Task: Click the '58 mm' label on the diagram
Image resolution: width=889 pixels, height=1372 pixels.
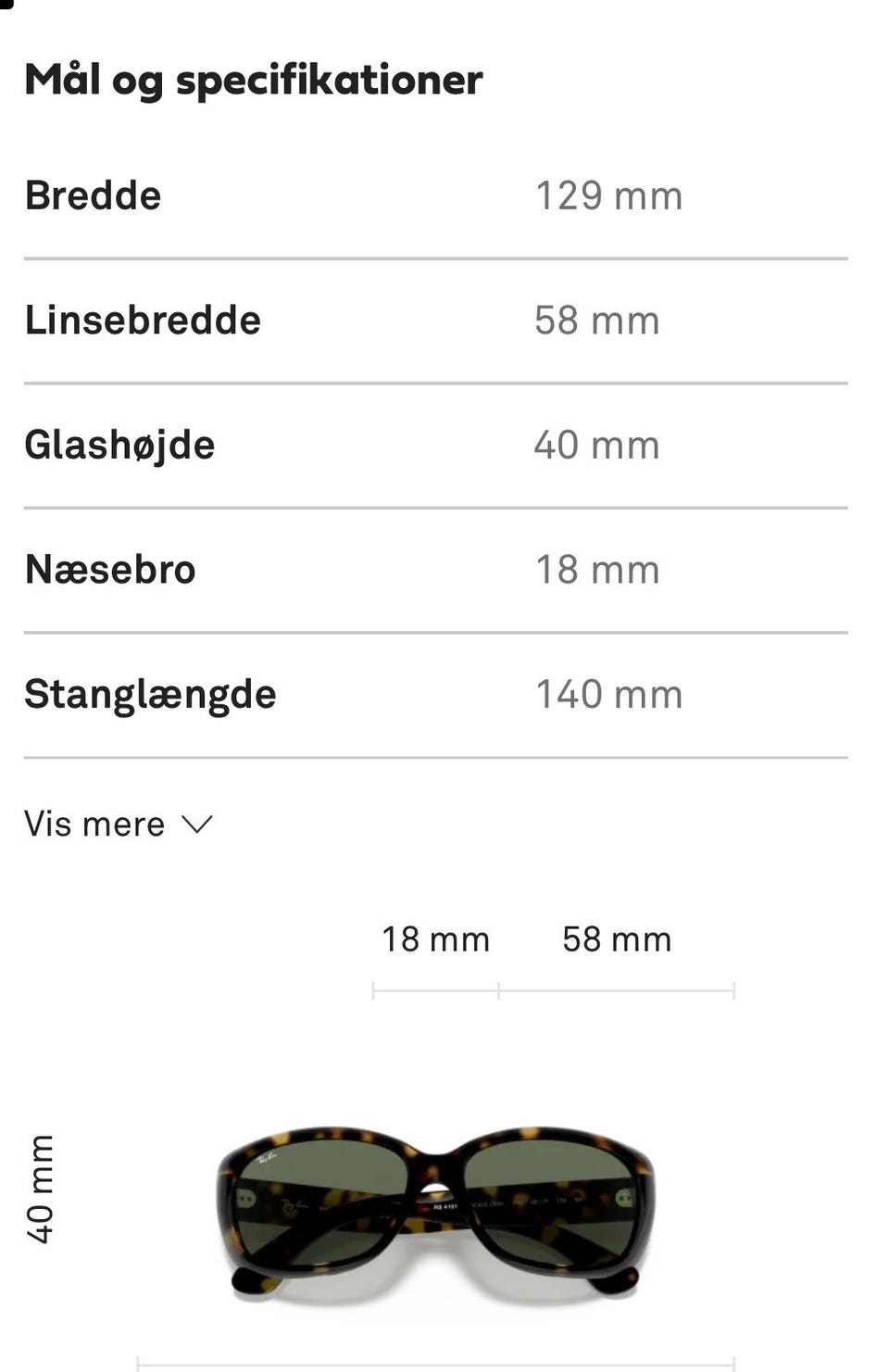Action: coord(618,938)
